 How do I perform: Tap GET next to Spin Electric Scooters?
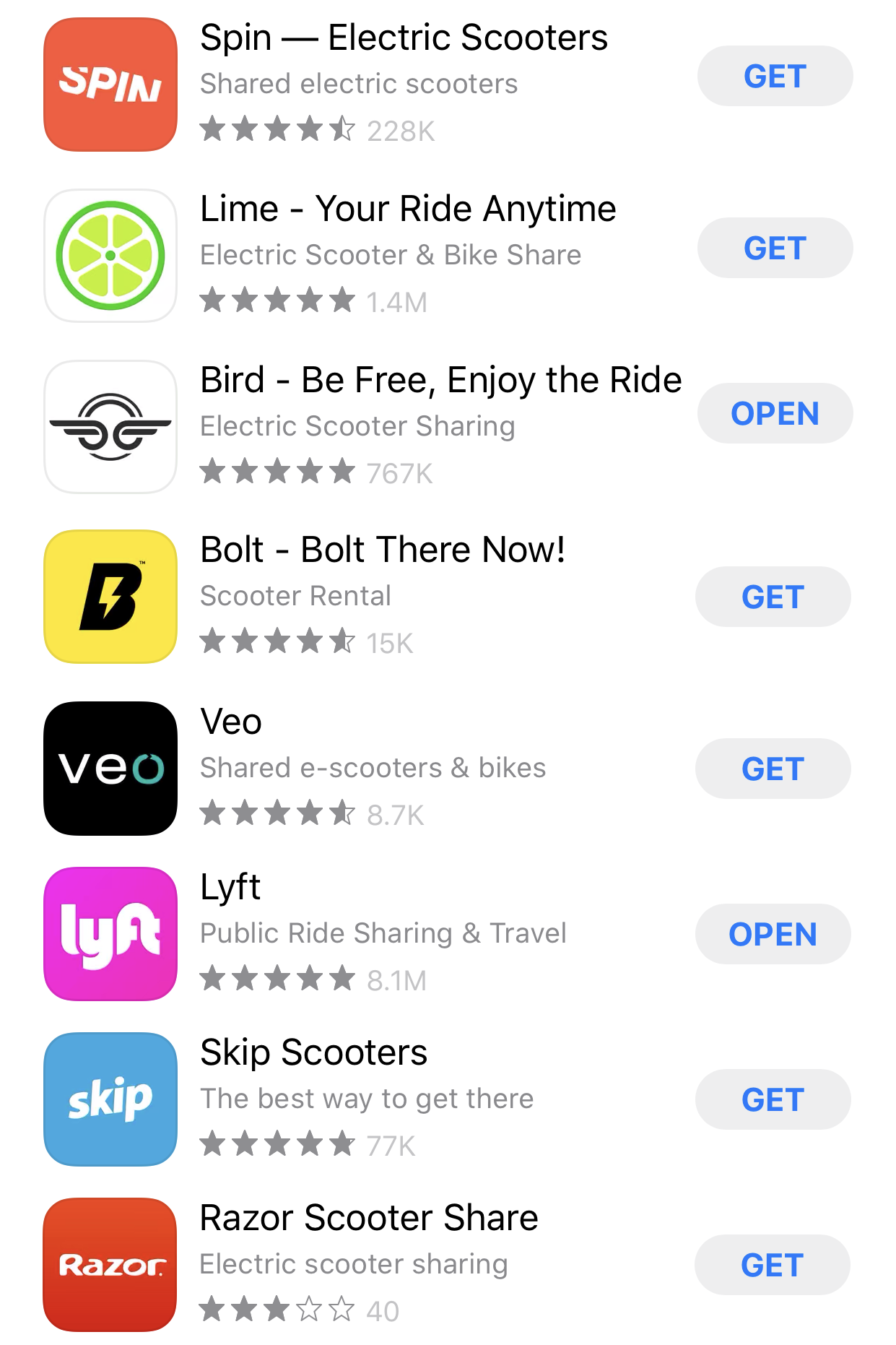(775, 77)
